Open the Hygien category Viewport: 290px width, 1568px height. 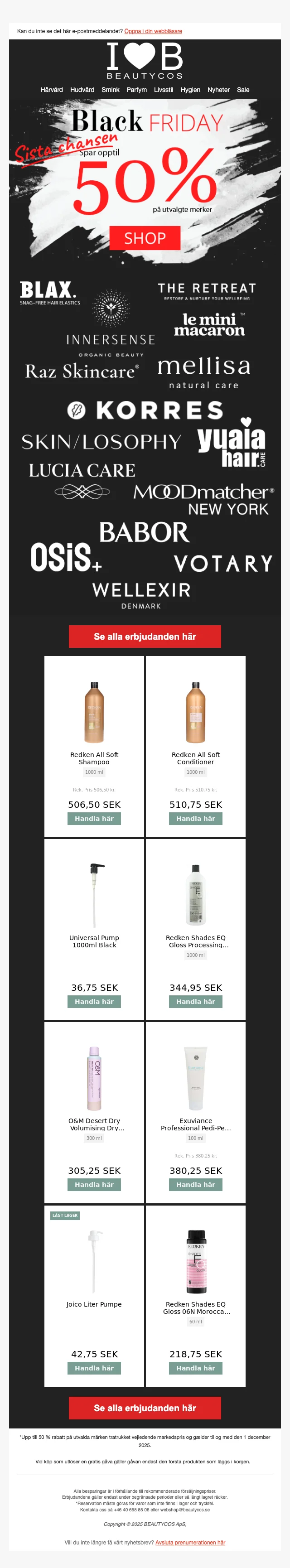(190, 90)
